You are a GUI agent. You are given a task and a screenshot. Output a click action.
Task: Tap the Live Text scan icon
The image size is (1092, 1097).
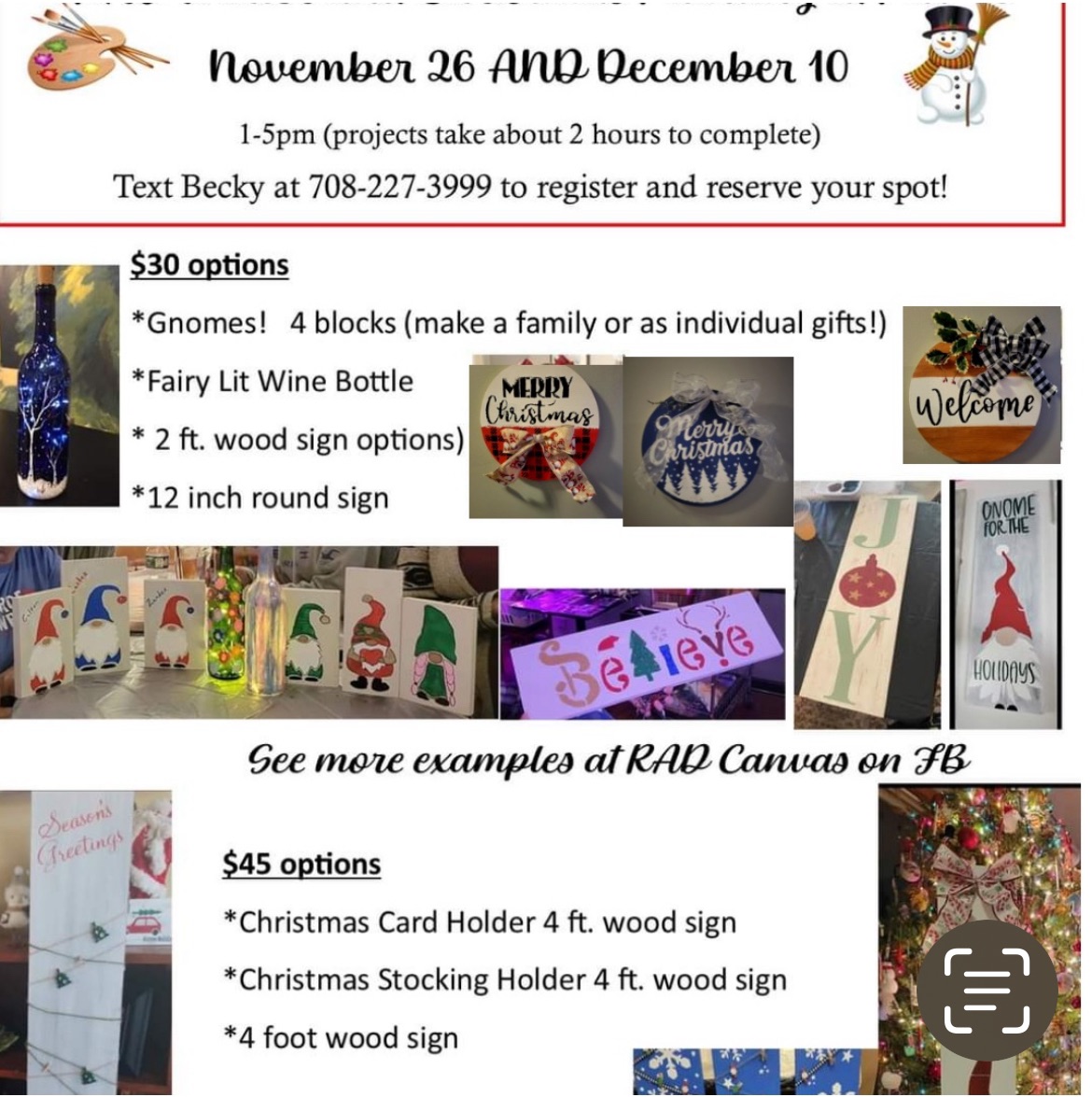pyautogui.click(x=987, y=991)
